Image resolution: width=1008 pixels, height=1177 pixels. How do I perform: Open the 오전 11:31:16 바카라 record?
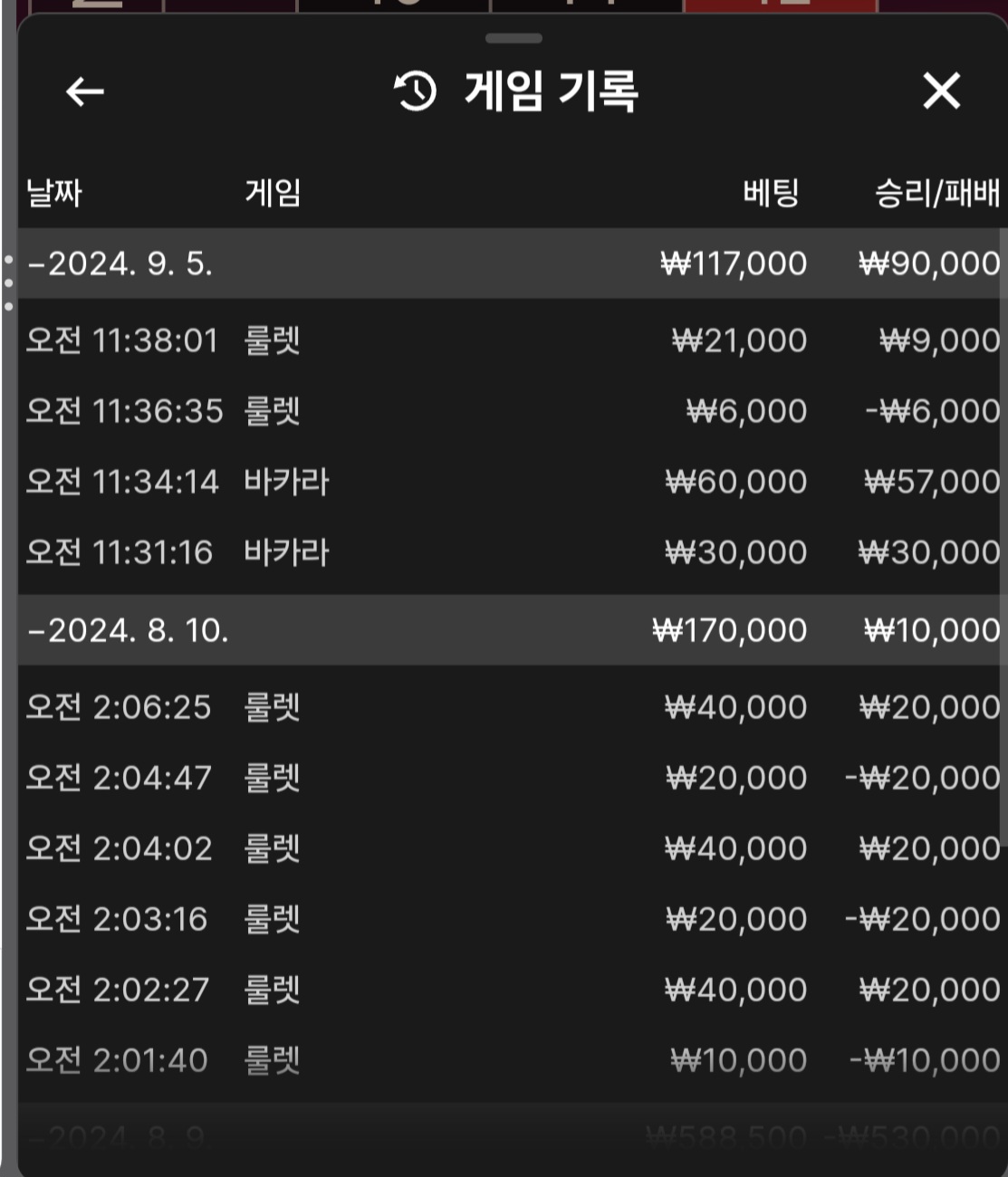click(507, 553)
